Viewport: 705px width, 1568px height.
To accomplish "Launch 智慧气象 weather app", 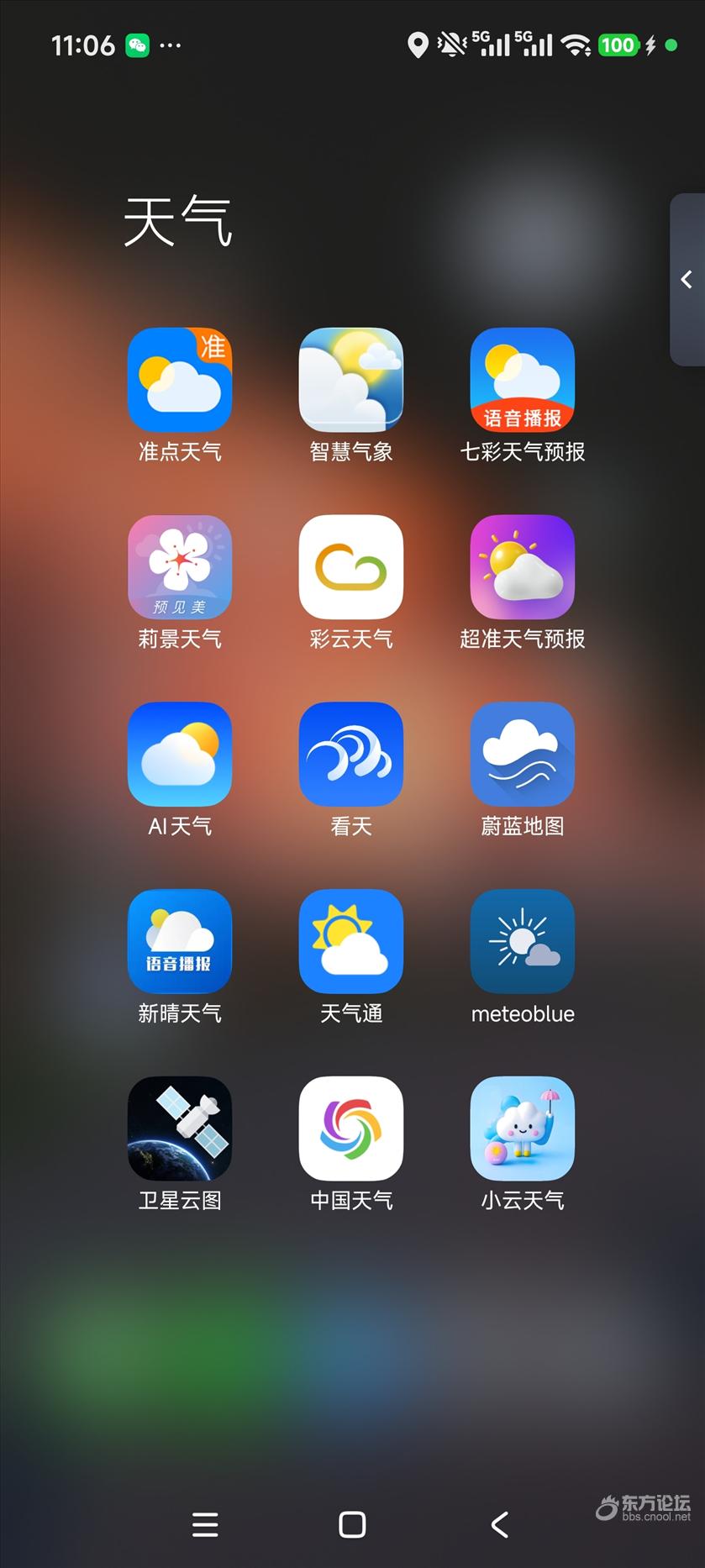I will [350, 380].
